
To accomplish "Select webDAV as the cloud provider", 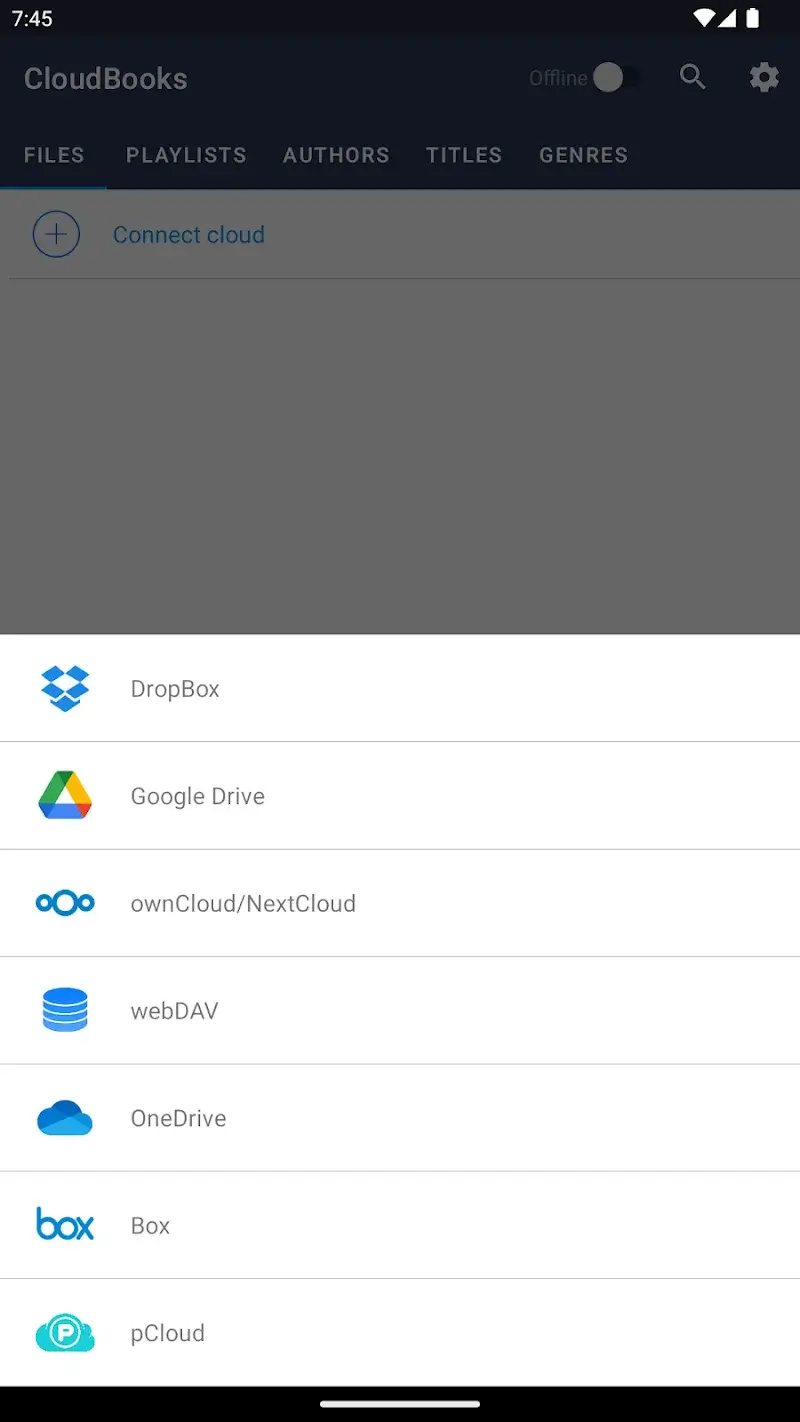I will tap(174, 1010).
